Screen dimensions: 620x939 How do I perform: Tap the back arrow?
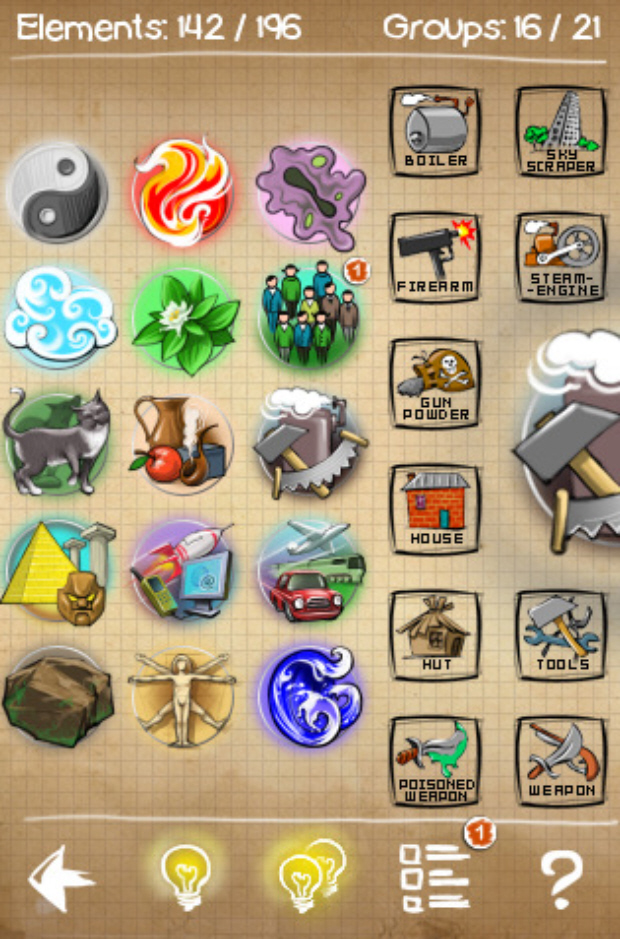62,879
